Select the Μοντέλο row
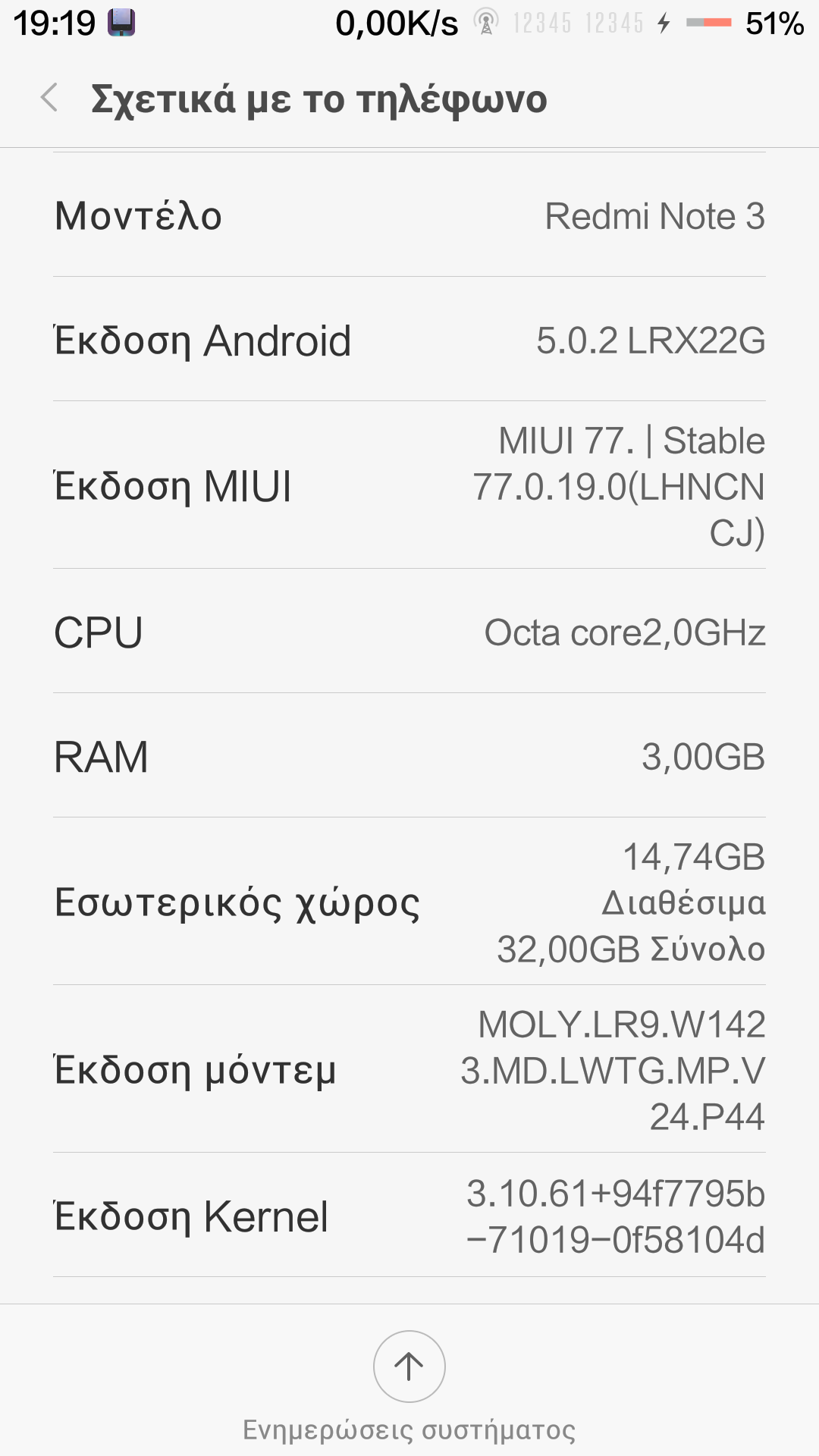The image size is (819, 1456). 409,215
